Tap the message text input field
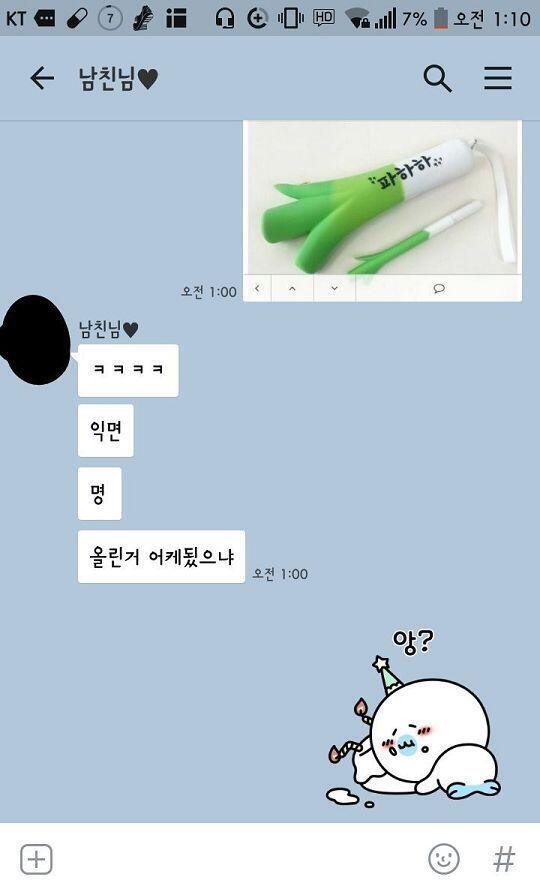 pos(240,858)
